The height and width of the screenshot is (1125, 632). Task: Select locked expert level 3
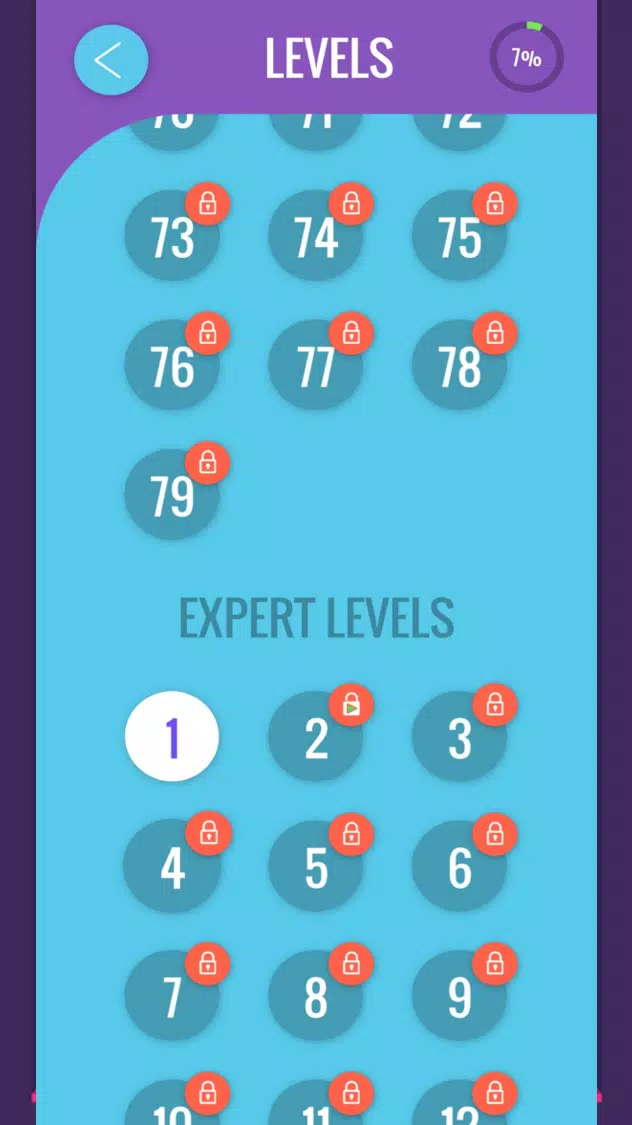pyautogui.click(x=459, y=737)
